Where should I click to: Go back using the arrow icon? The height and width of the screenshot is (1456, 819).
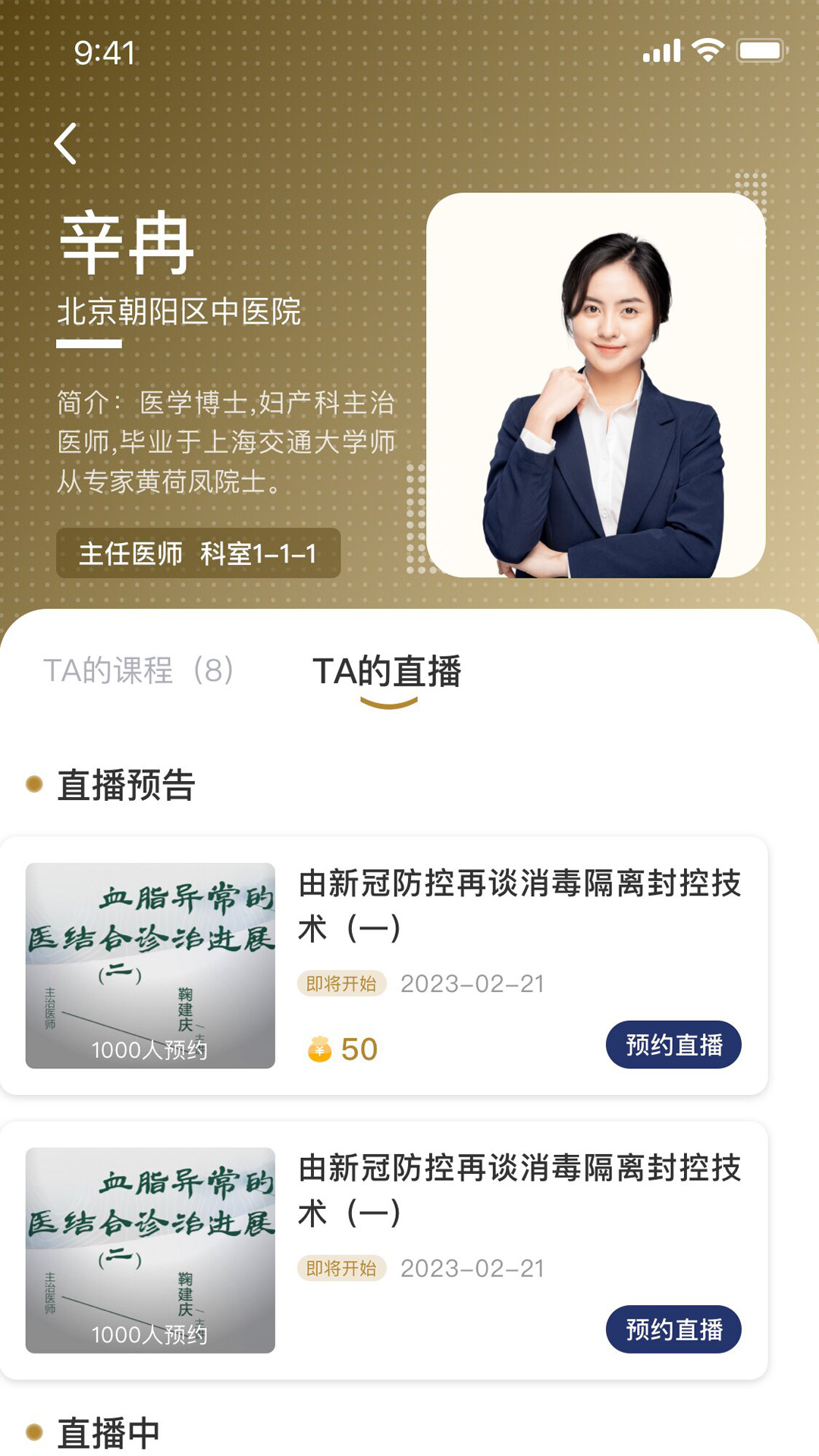click(66, 143)
